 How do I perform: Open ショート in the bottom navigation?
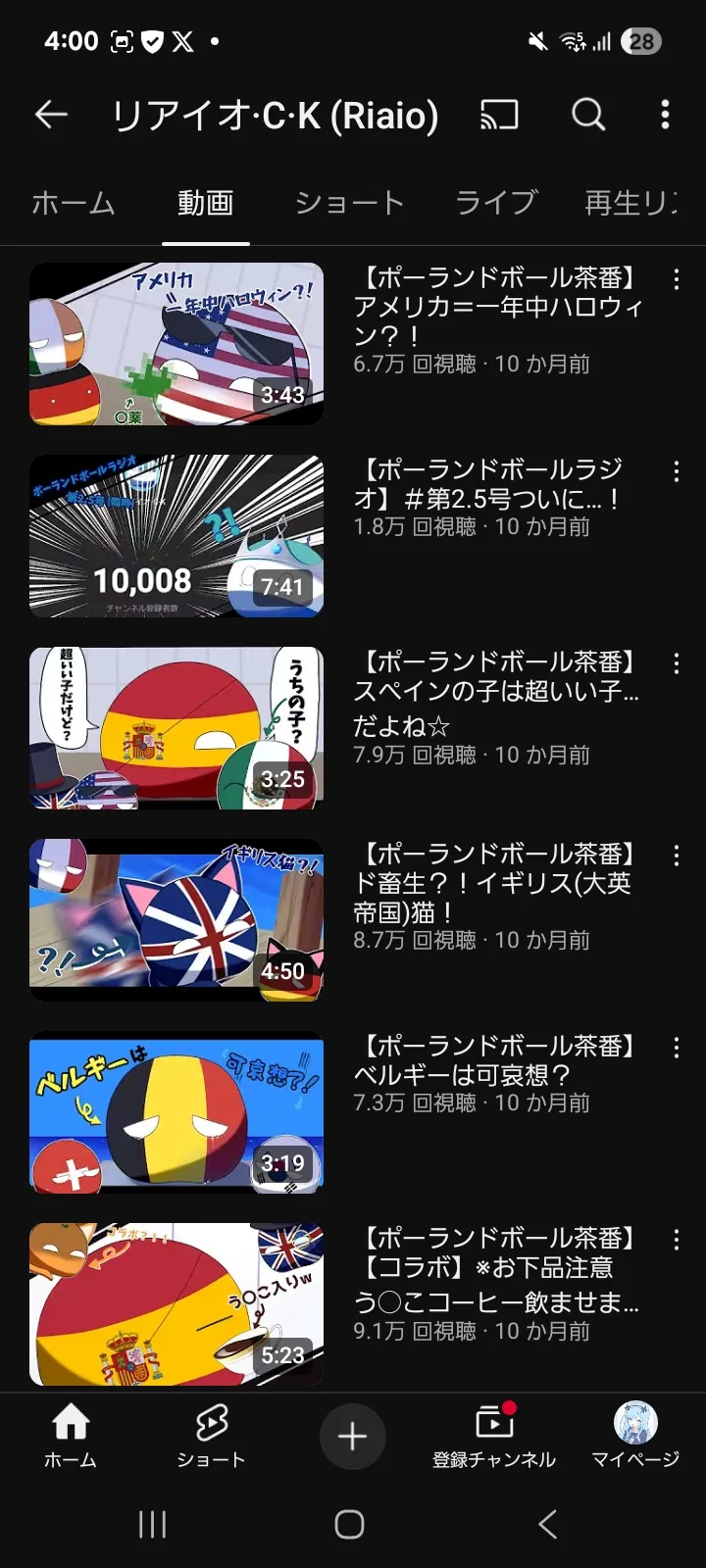211,1435
